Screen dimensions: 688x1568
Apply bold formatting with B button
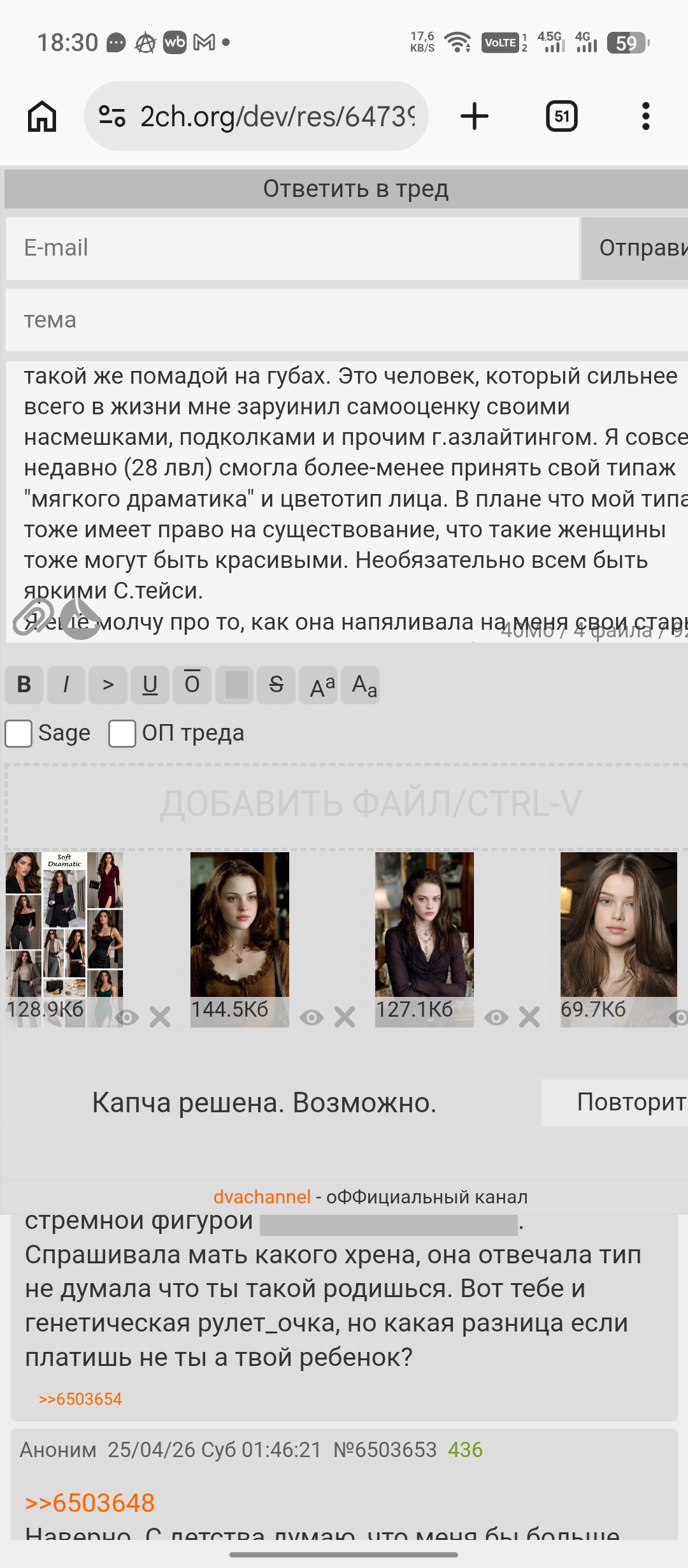coord(24,685)
